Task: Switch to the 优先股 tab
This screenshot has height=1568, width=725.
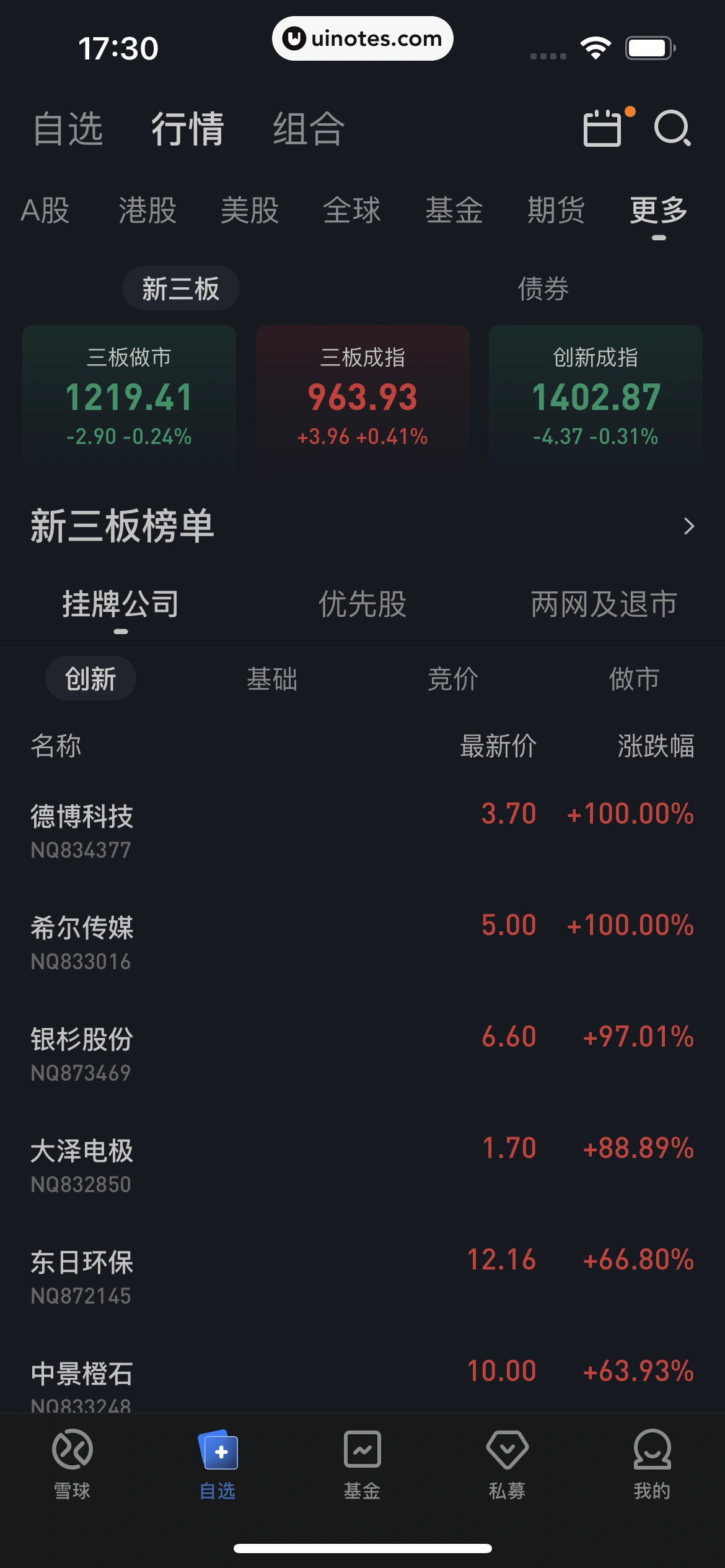Action: pyautogui.click(x=362, y=605)
